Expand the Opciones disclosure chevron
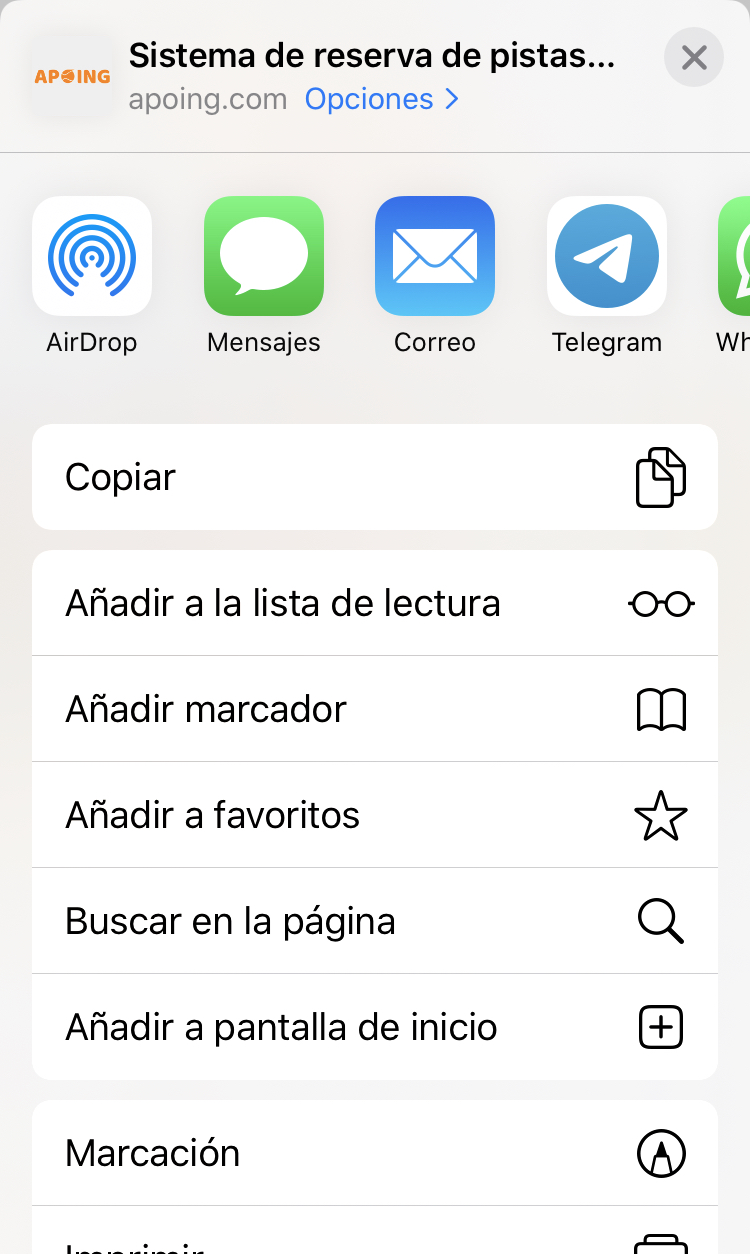 452,99
